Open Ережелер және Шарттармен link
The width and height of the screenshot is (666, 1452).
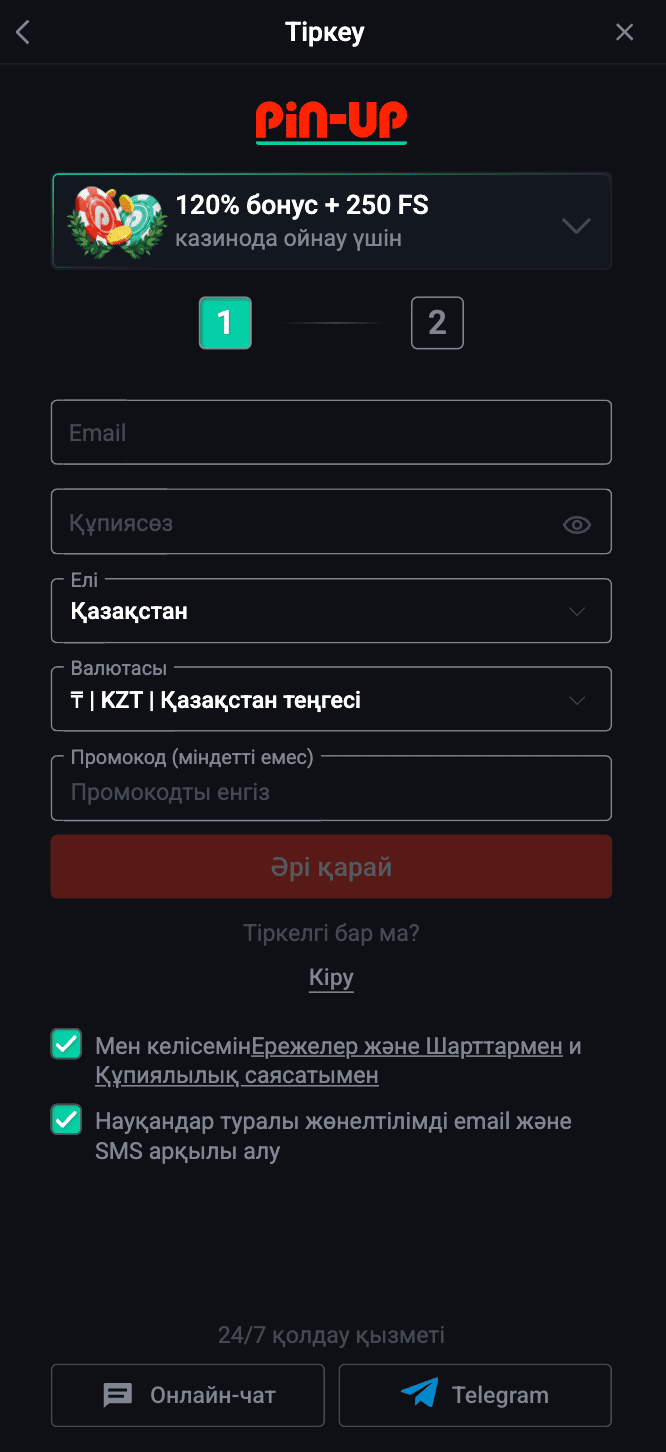pyautogui.click(x=407, y=1047)
